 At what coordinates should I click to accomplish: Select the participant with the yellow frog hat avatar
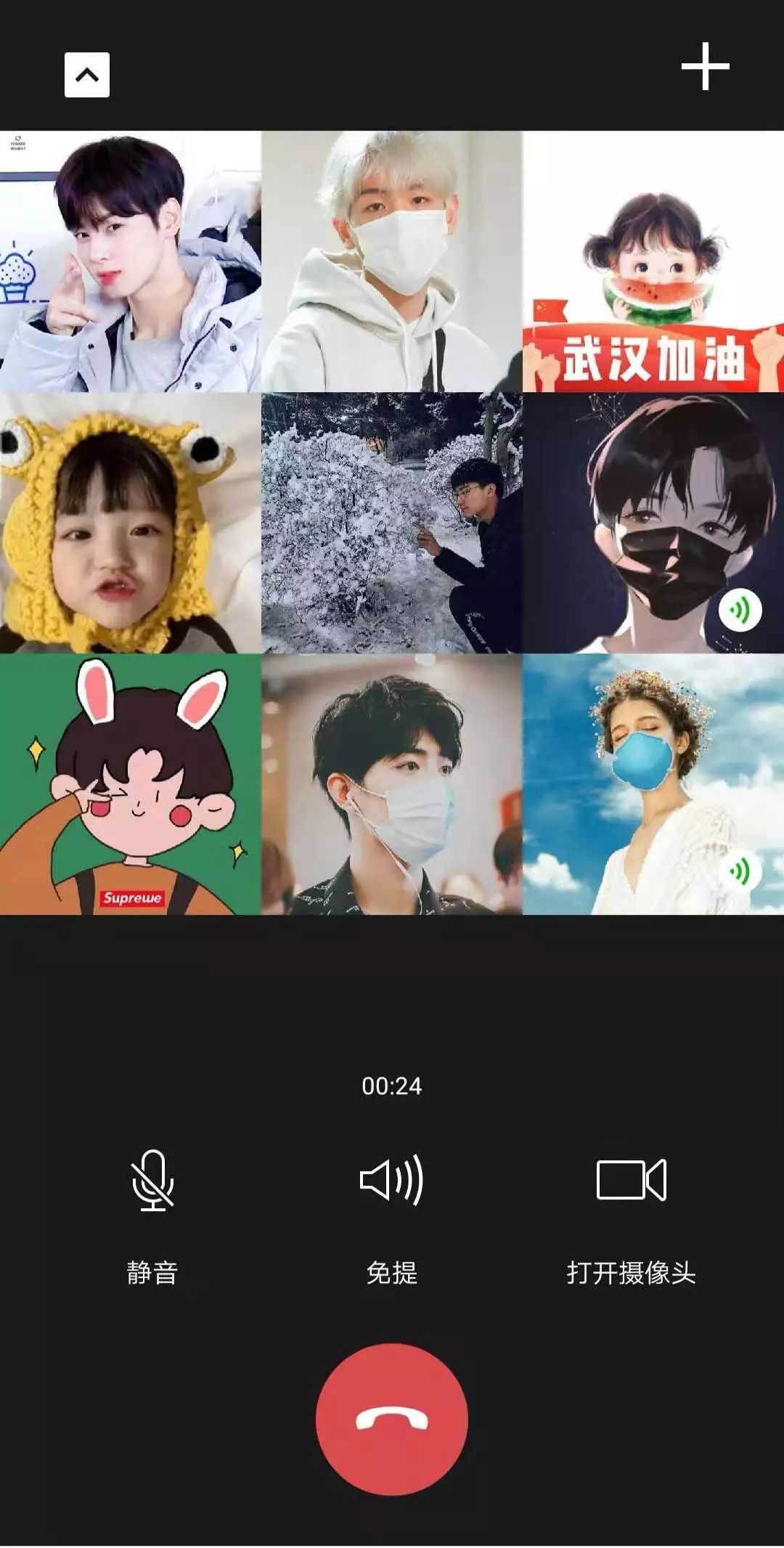point(131,523)
